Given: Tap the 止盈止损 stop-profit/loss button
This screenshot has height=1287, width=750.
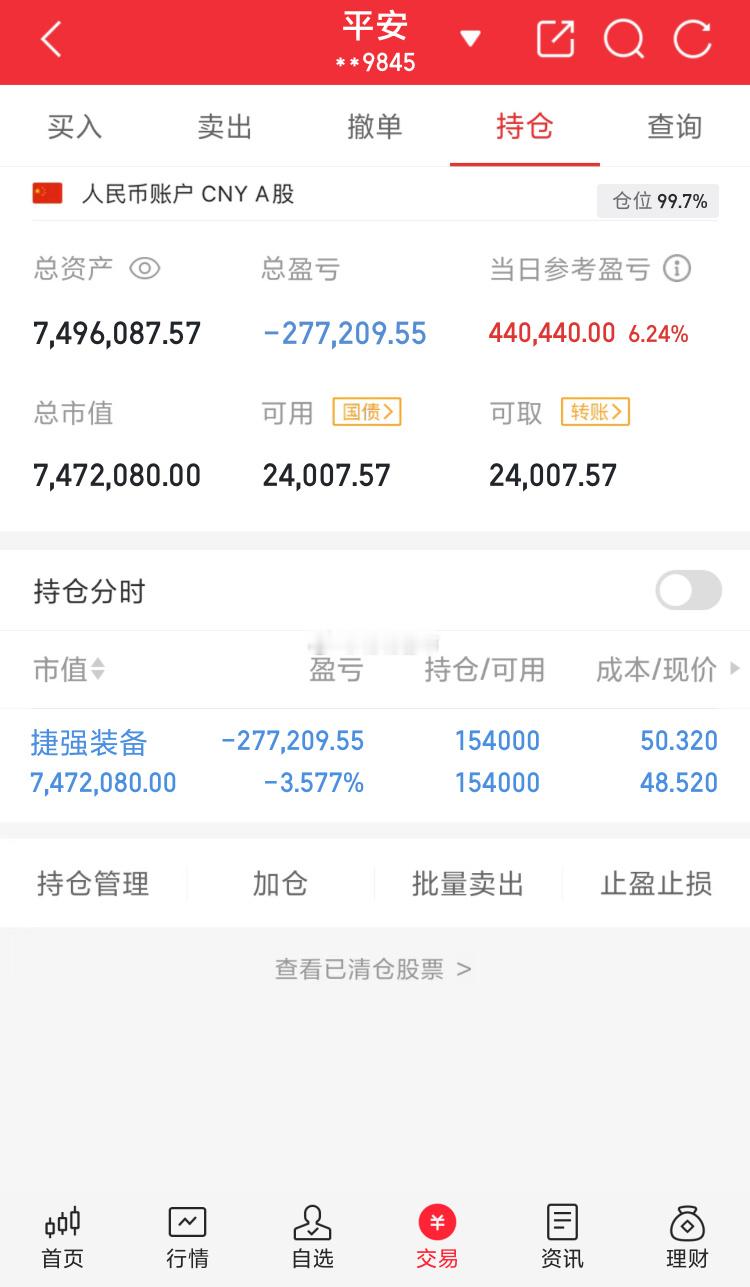Looking at the screenshot, I should 655,883.
